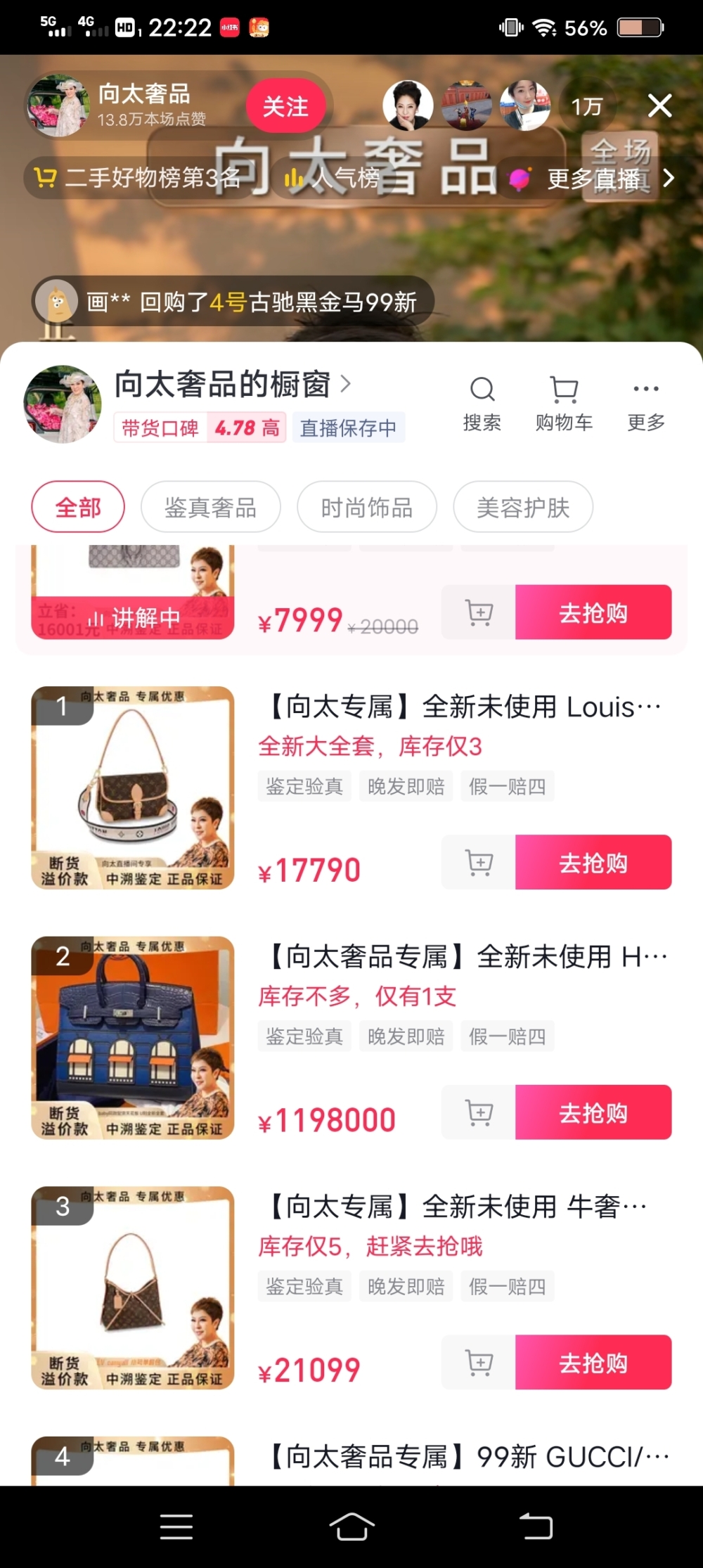
Task: Add the ¥1198000 Hermès bag to cart
Action: point(479,1112)
